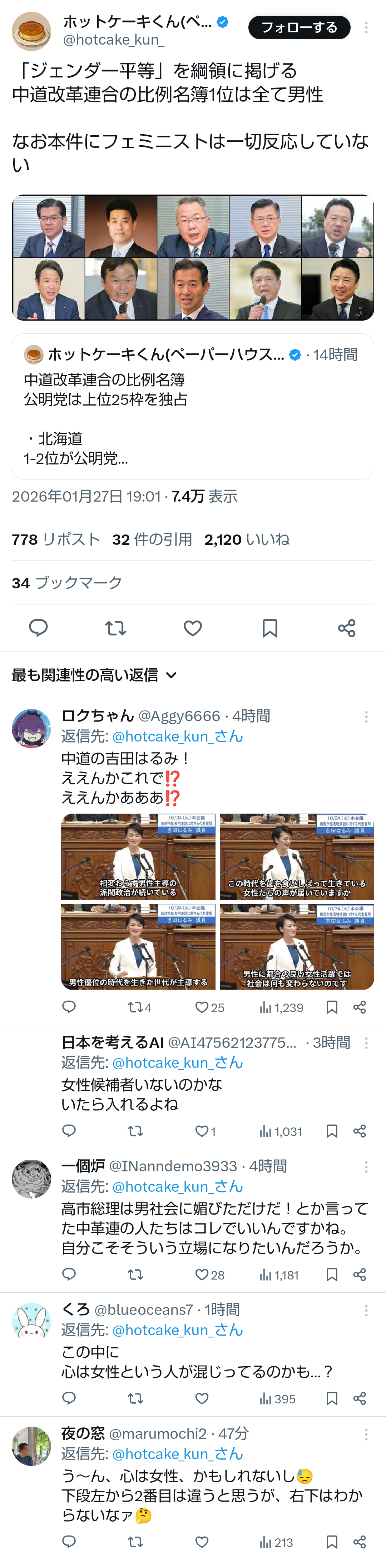Tap the フォローする button

tap(299, 27)
